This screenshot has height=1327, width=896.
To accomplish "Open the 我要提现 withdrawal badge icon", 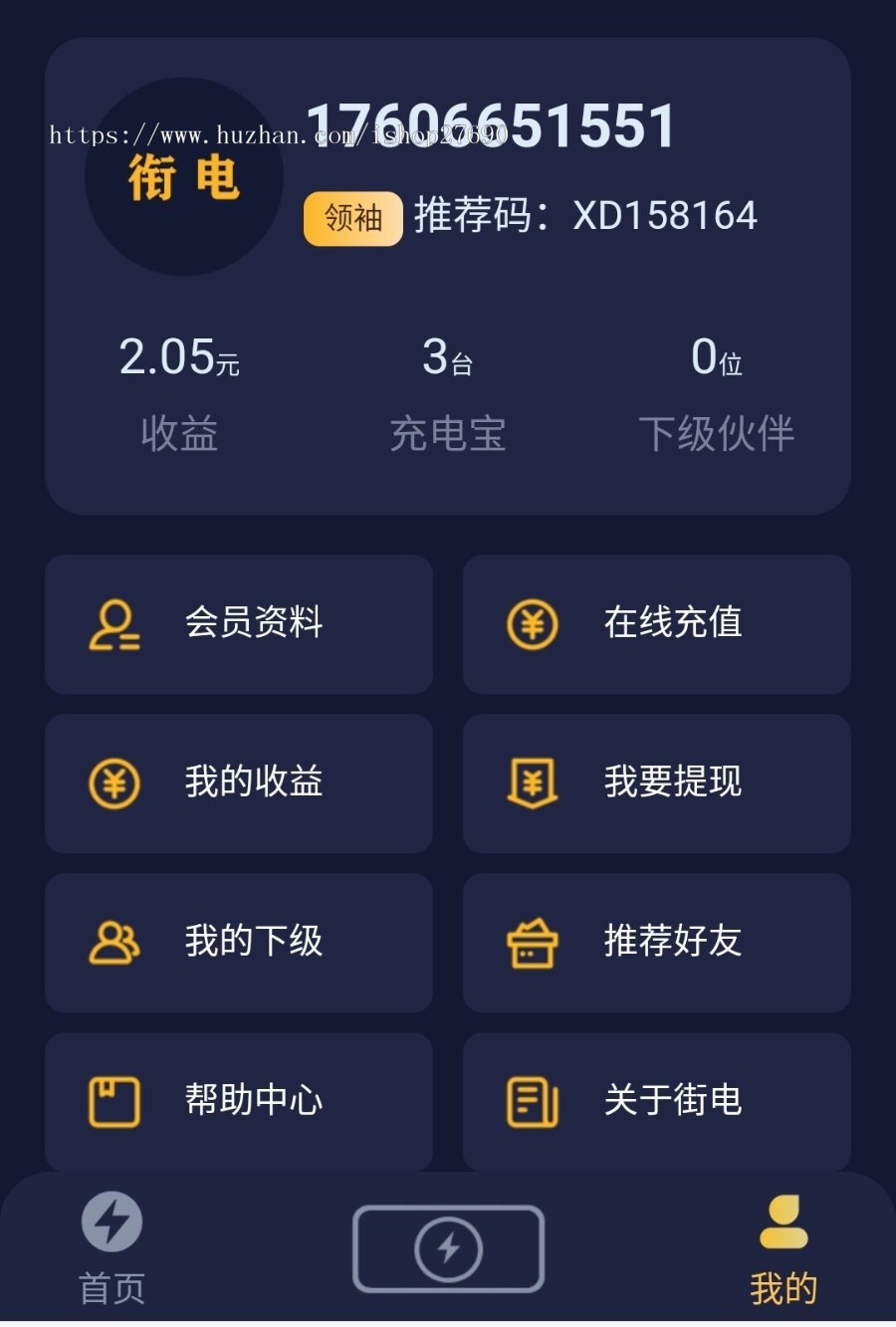I will tap(533, 783).
